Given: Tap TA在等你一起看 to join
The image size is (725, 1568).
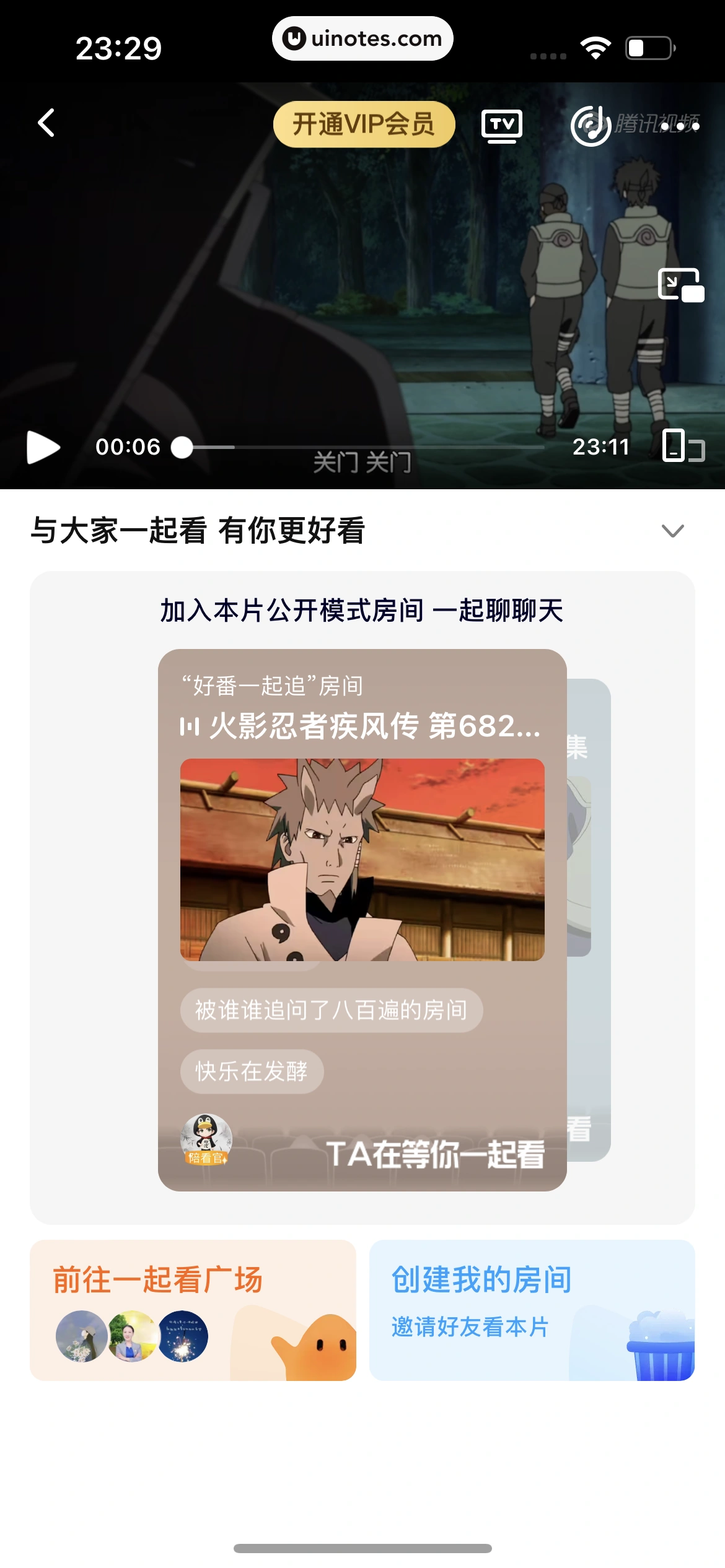Looking at the screenshot, I should point(436,1154).
